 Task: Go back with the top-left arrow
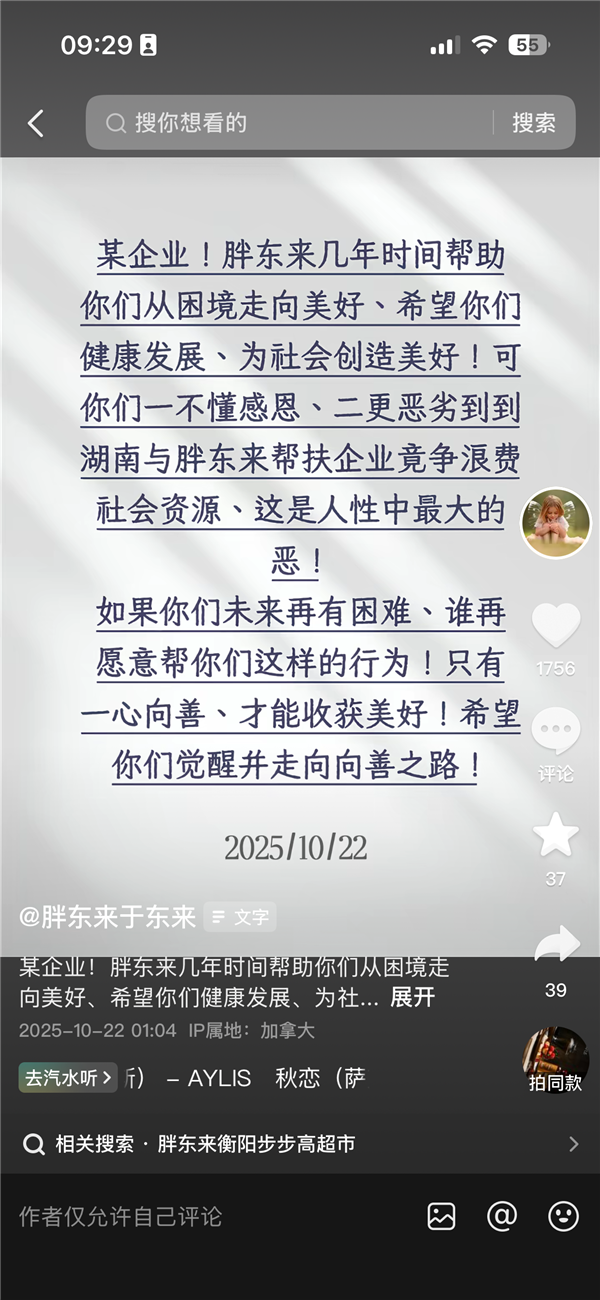36,123
